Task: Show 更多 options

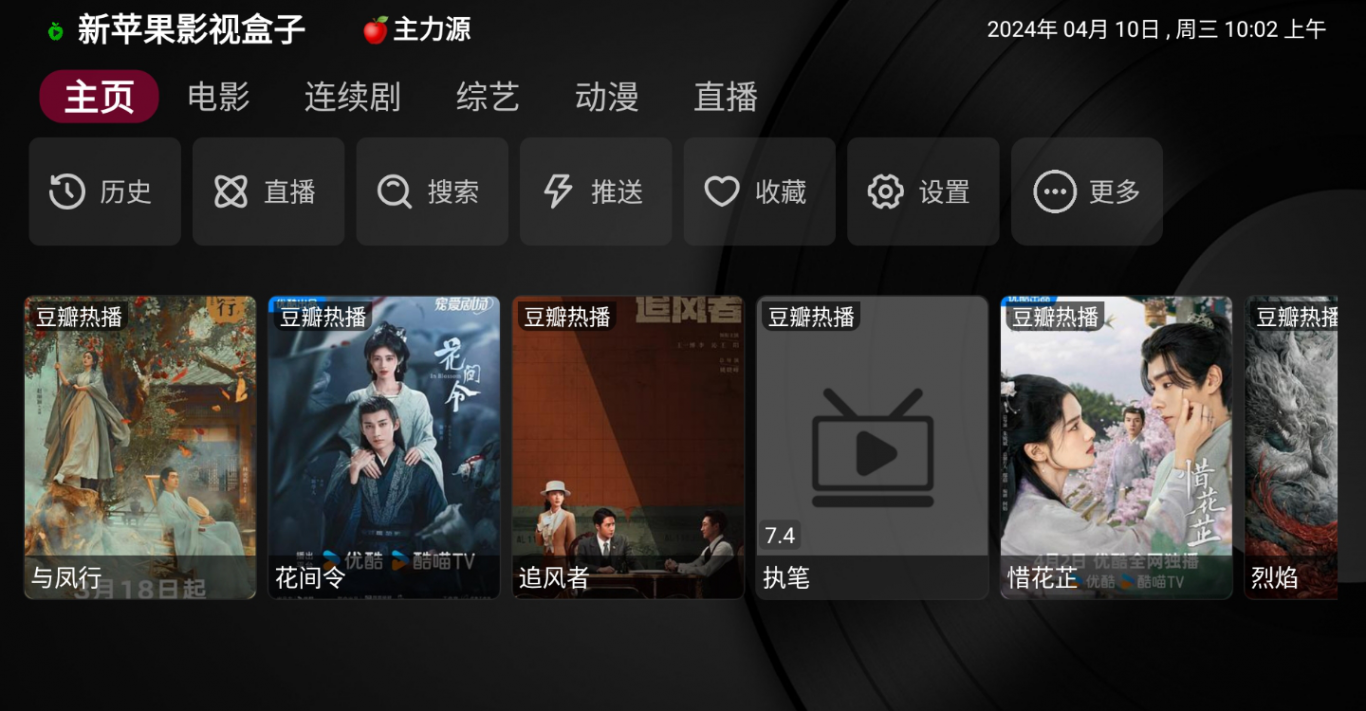Action: coord(1087,191)
